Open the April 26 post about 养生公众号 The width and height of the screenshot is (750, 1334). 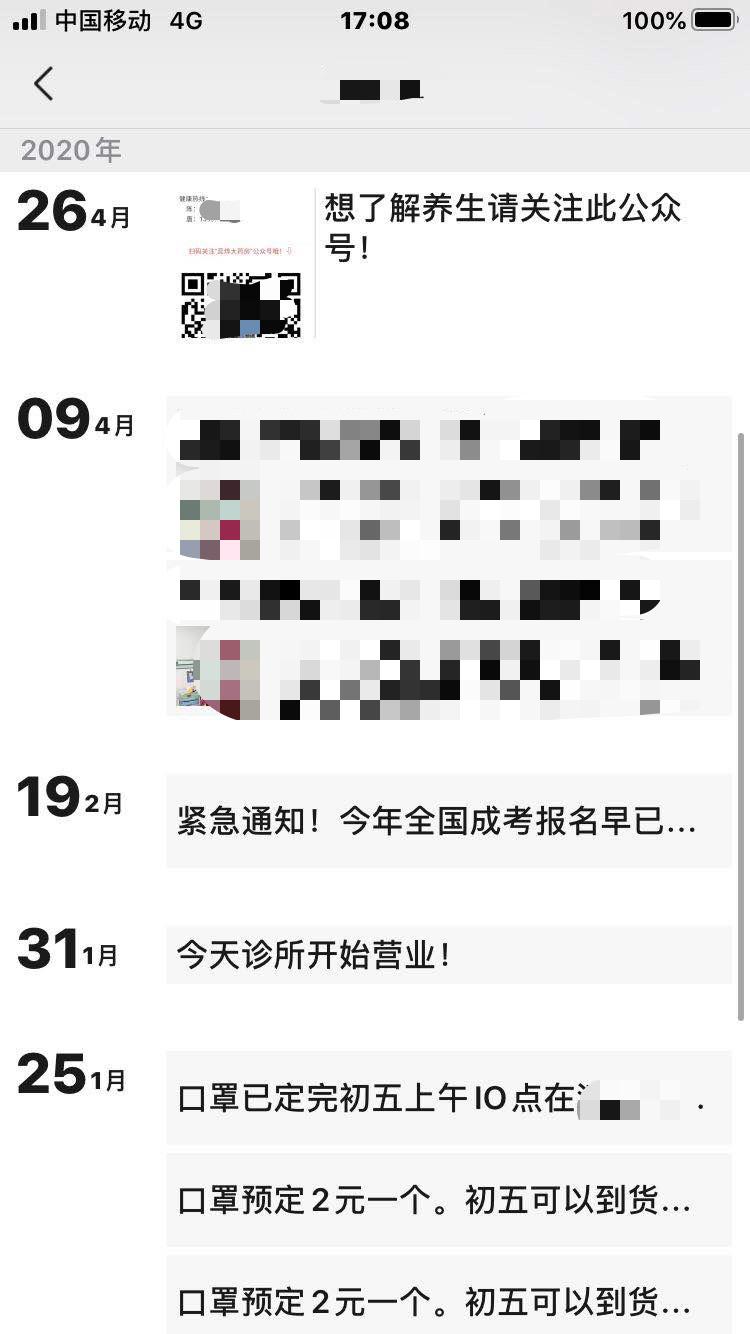tap(449, 264)
